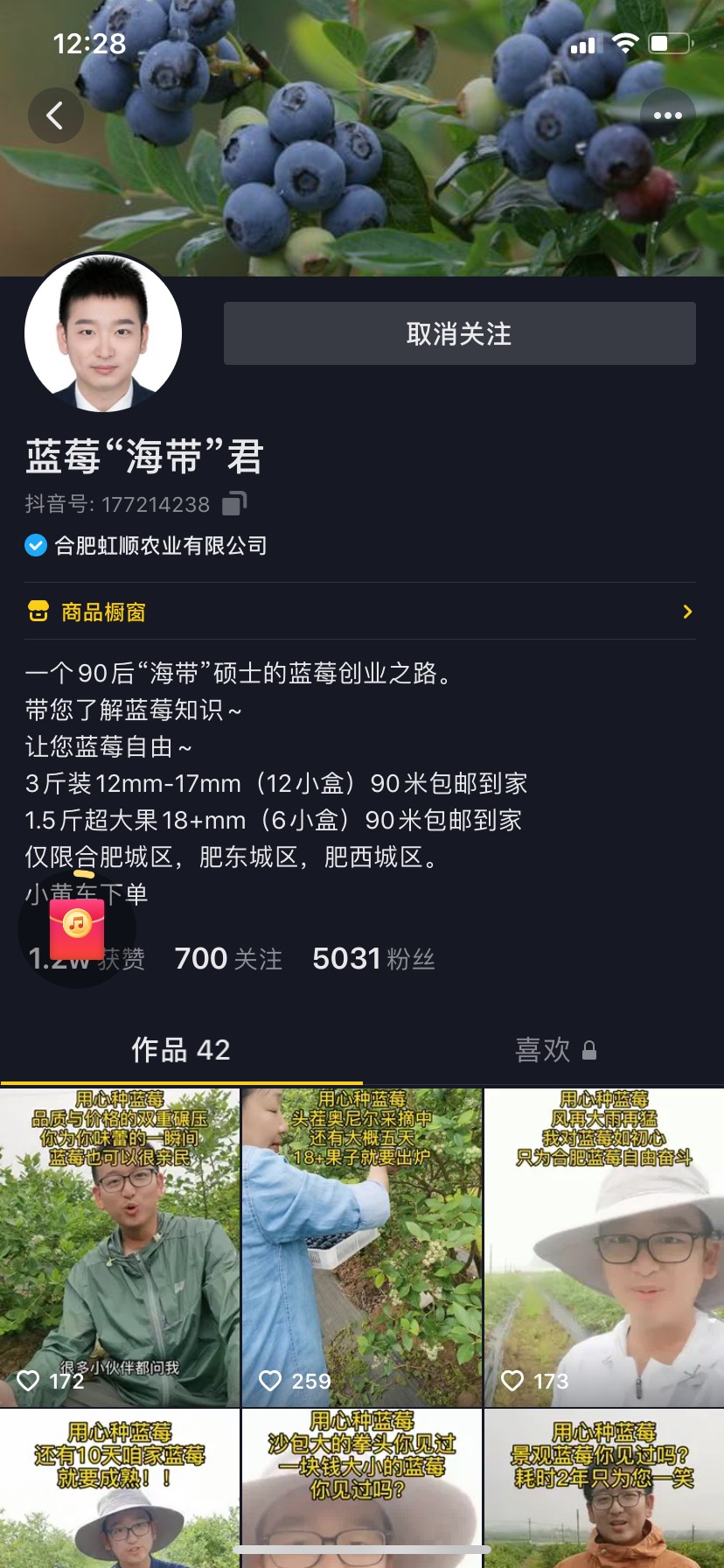View the 5031 粉丝 followers list
Viewport: 724px width, 1568px height.
[373, 959]
